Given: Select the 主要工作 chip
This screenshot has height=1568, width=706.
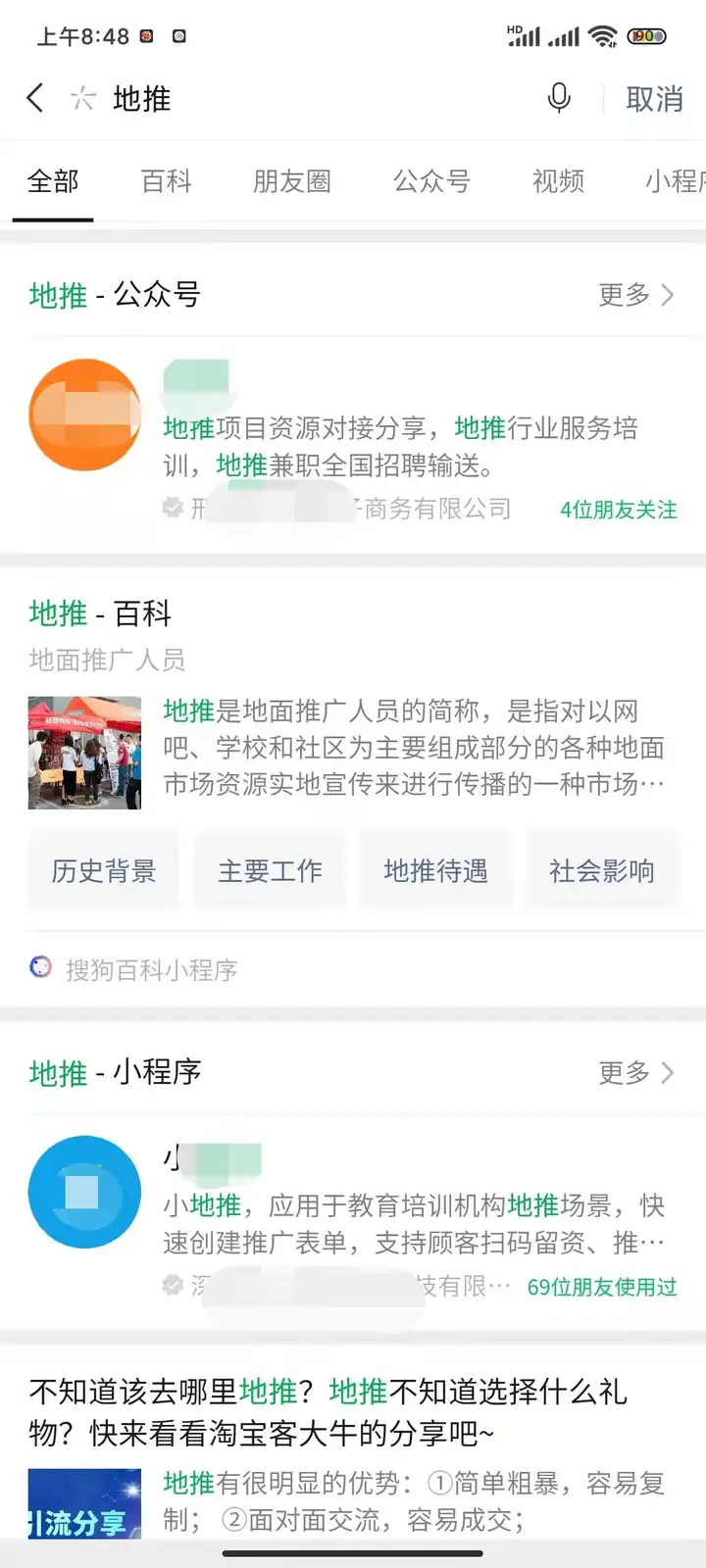Looking at the screenshot, I should tap(270, 870).
